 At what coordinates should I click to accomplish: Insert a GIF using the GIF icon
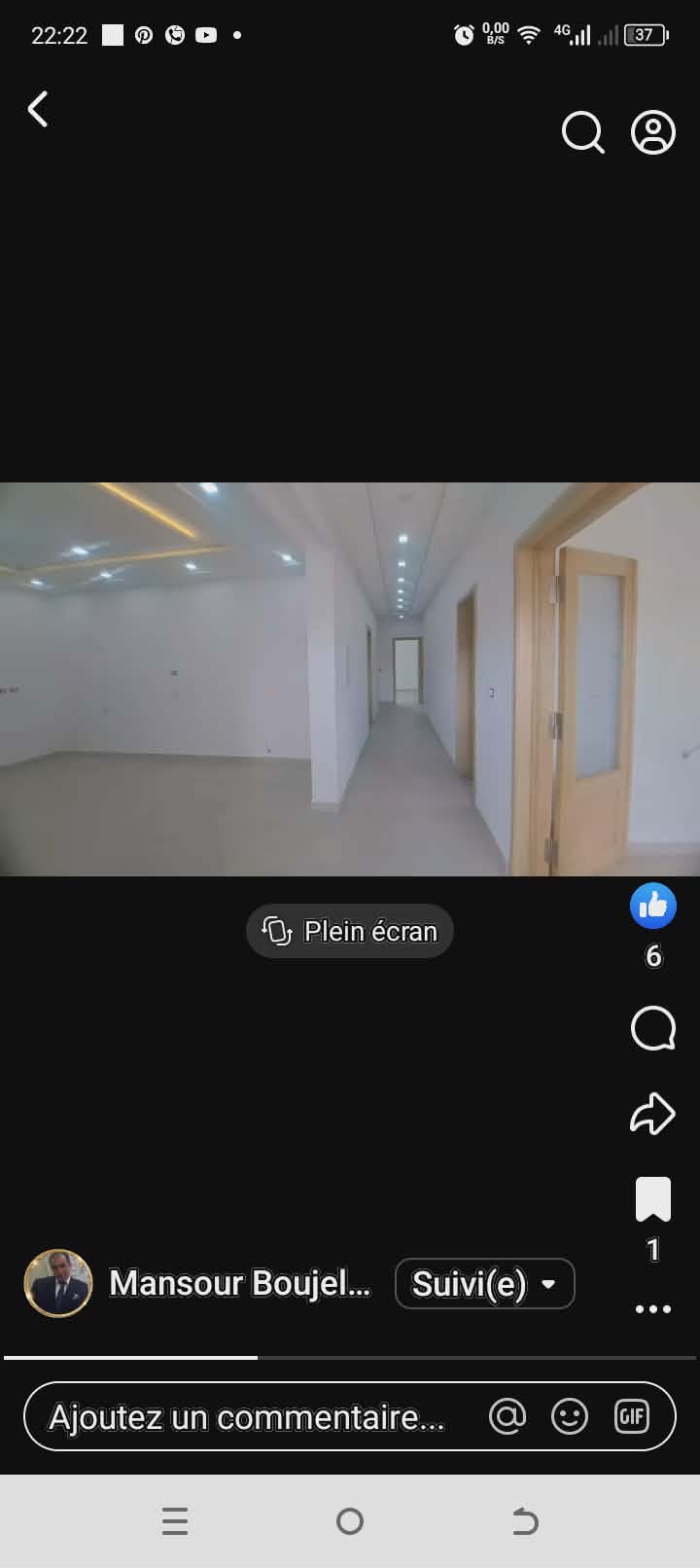632,1417
